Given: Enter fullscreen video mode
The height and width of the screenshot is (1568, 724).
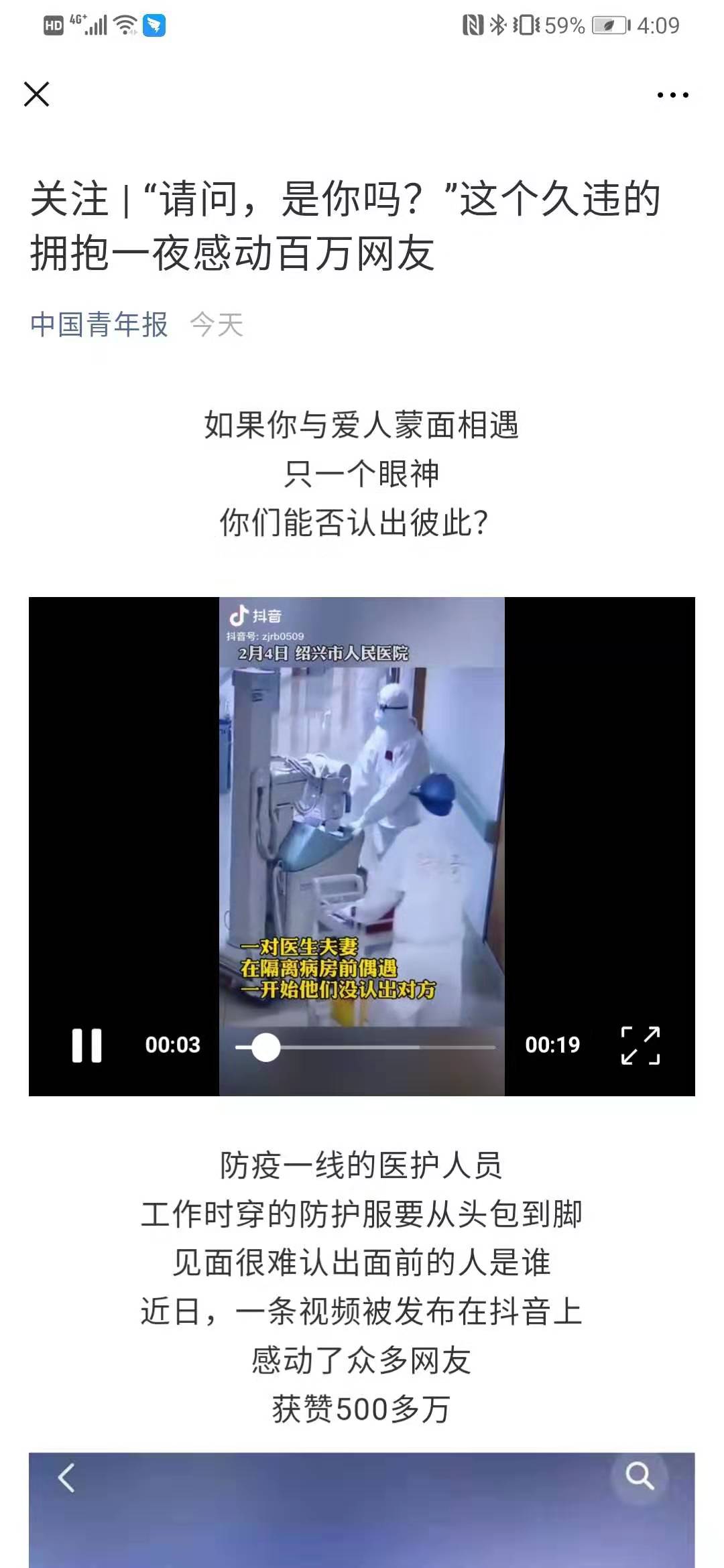Looking at the screenshot, I should (640, 1045).
